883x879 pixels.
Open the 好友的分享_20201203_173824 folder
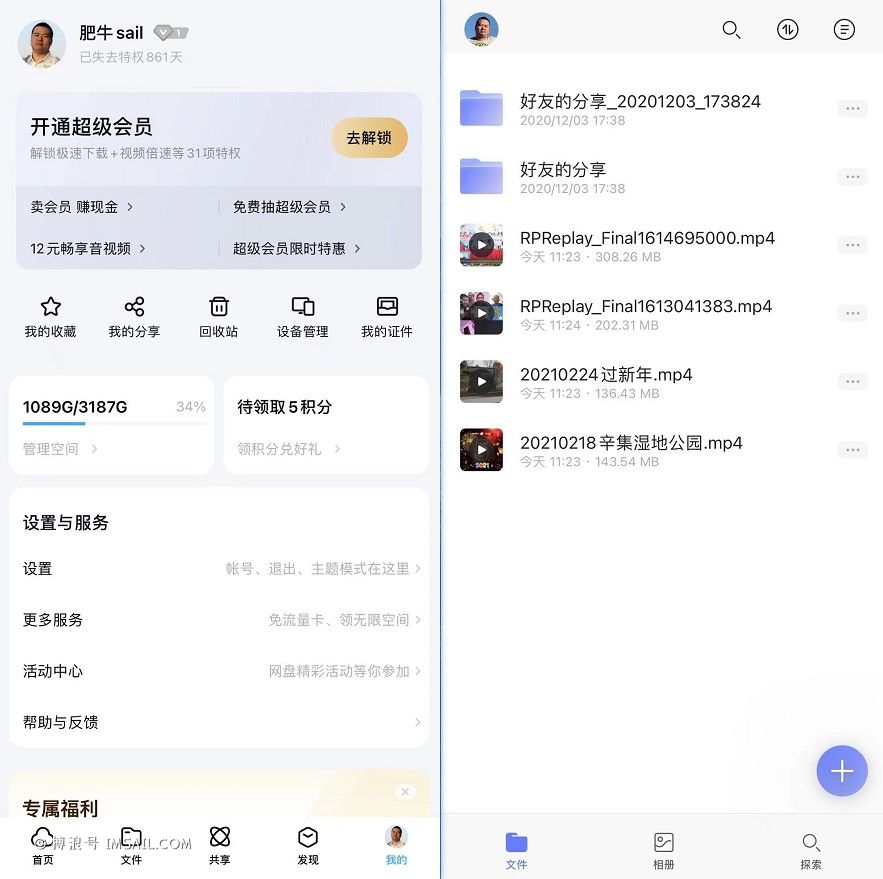click(x=640, y=108)
